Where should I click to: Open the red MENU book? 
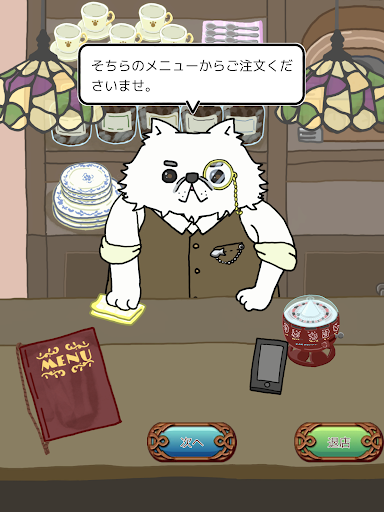point(68,386)
